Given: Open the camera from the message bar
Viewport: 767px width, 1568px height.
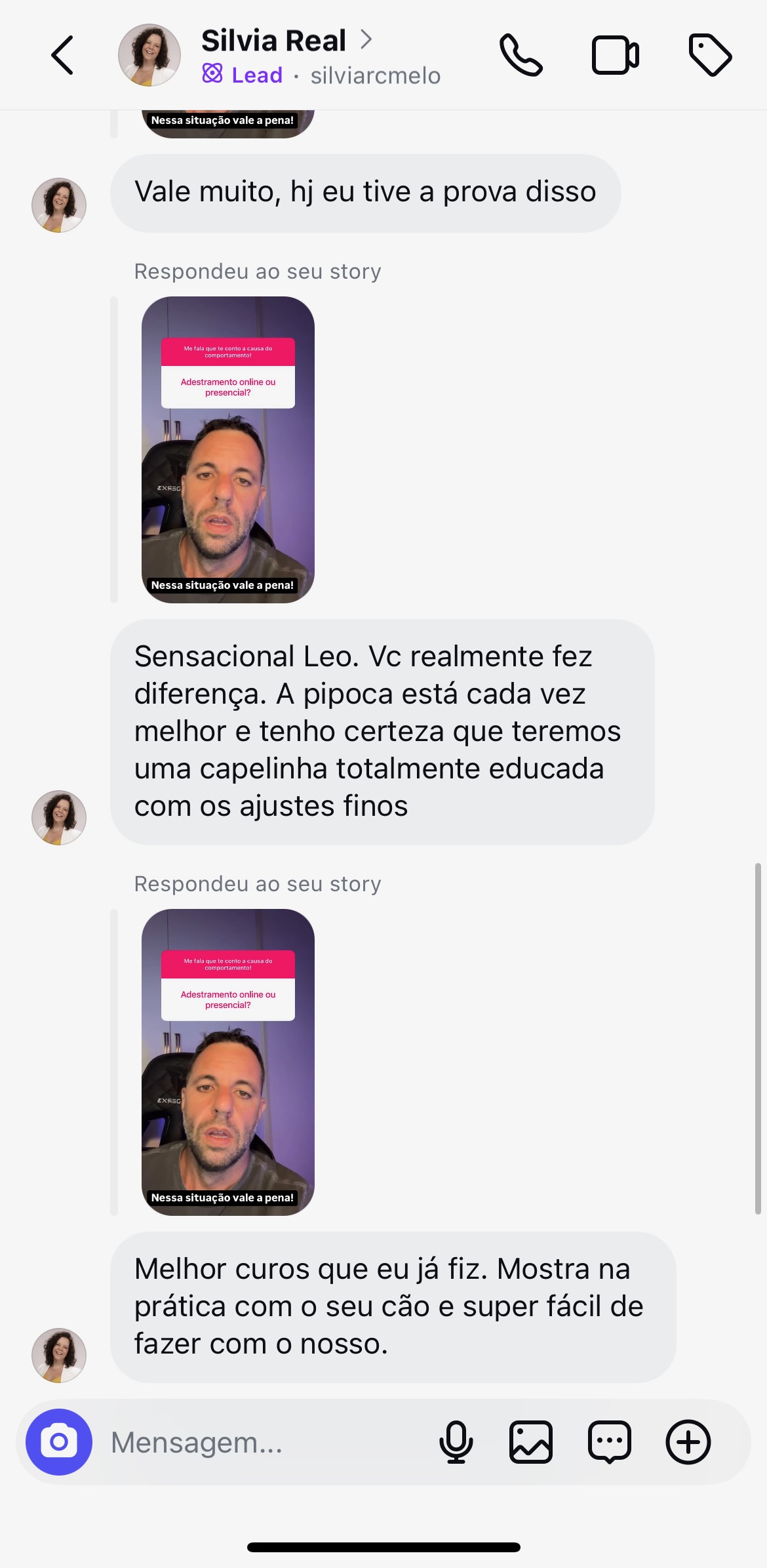Looking at the screenshot, I should [x=59, y=1441].
